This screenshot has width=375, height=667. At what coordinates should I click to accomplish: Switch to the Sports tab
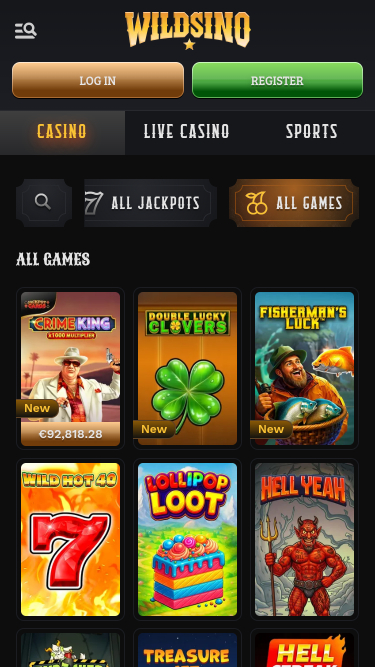312,132
